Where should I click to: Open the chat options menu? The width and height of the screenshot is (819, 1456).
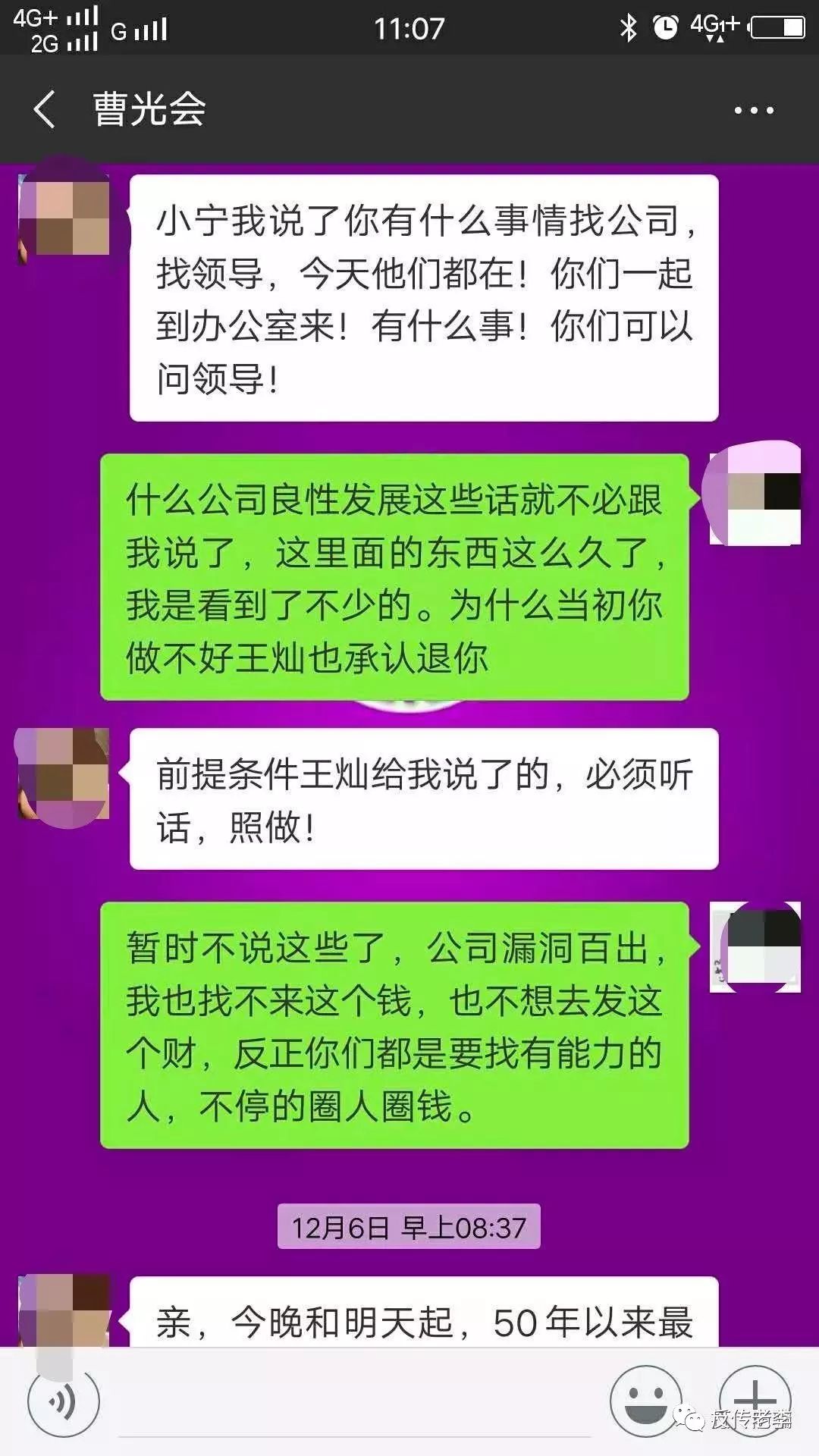coord(754,111)
